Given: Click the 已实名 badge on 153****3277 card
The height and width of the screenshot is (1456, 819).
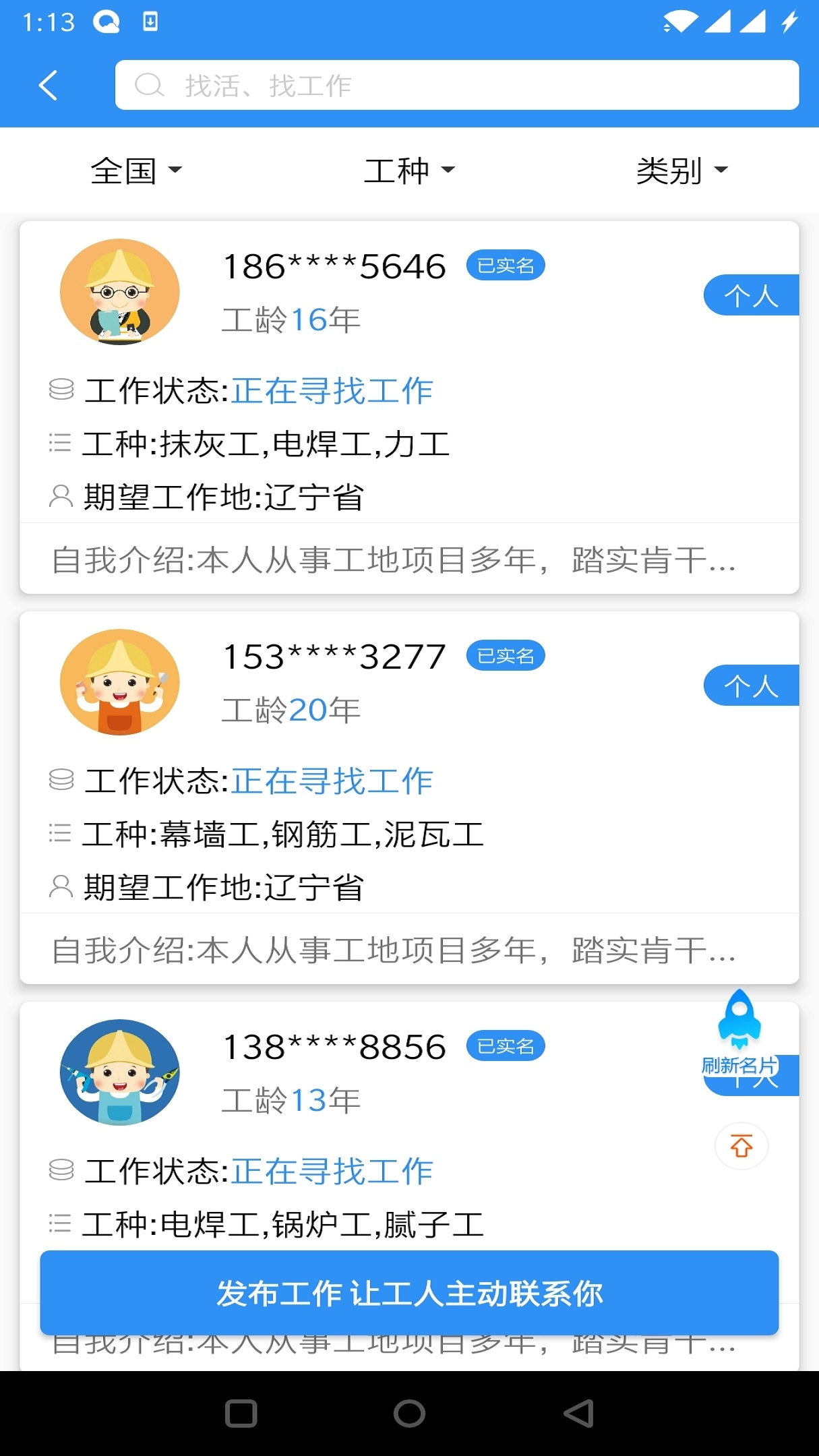Looking at the screenshot, I should click(x=506, y=655).
